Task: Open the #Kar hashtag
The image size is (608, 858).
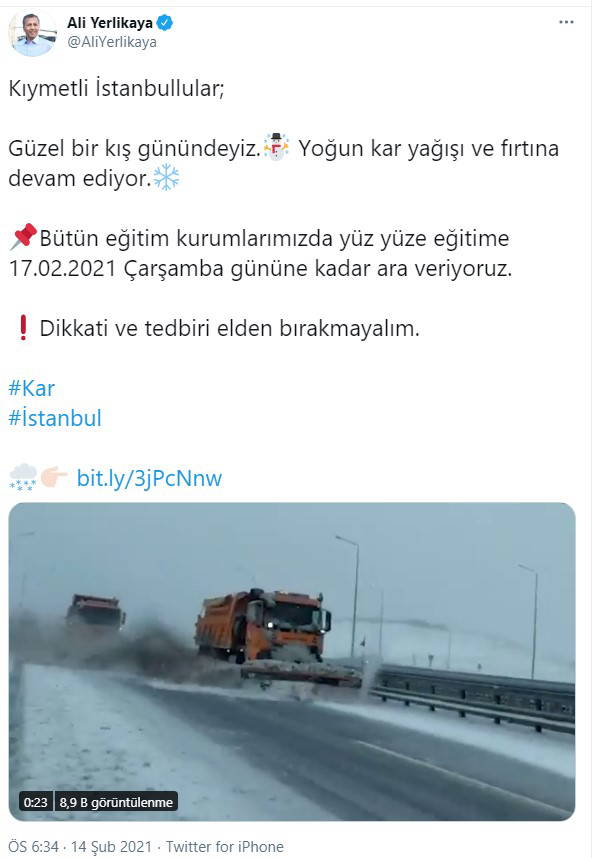Action: point(31,388)
